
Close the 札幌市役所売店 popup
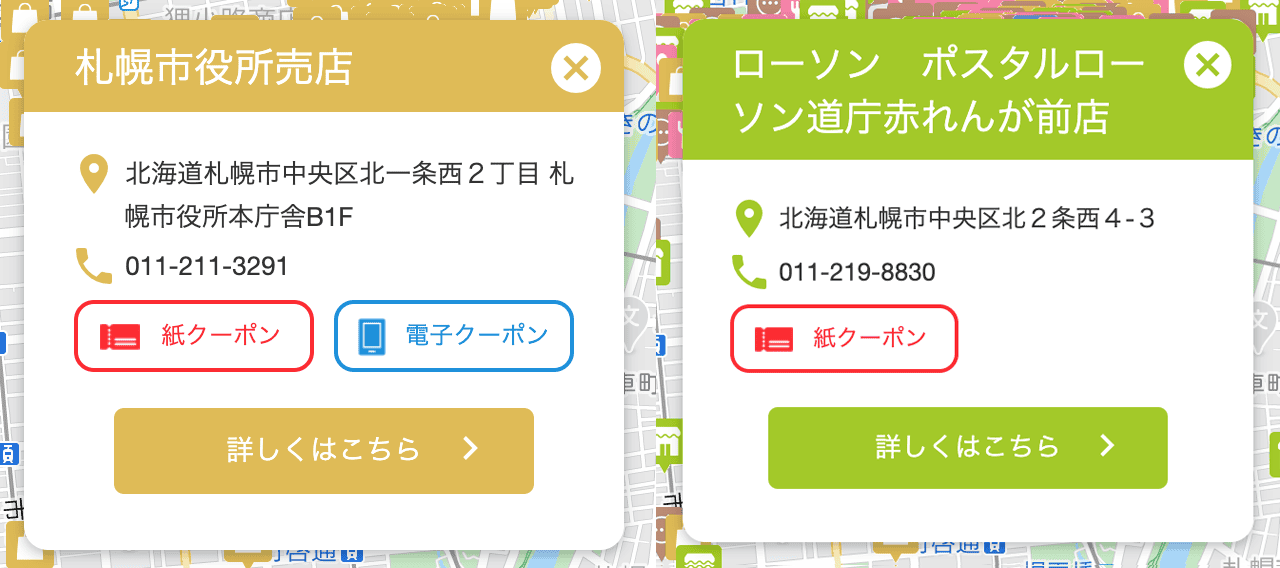[x=576, y=69]
